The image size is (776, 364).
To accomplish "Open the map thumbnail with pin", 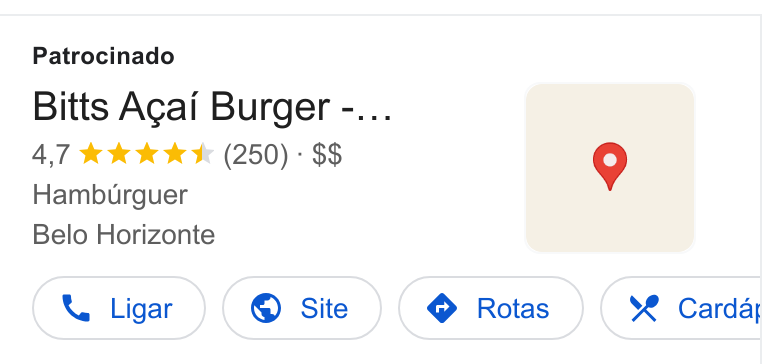I will (610, 168).
